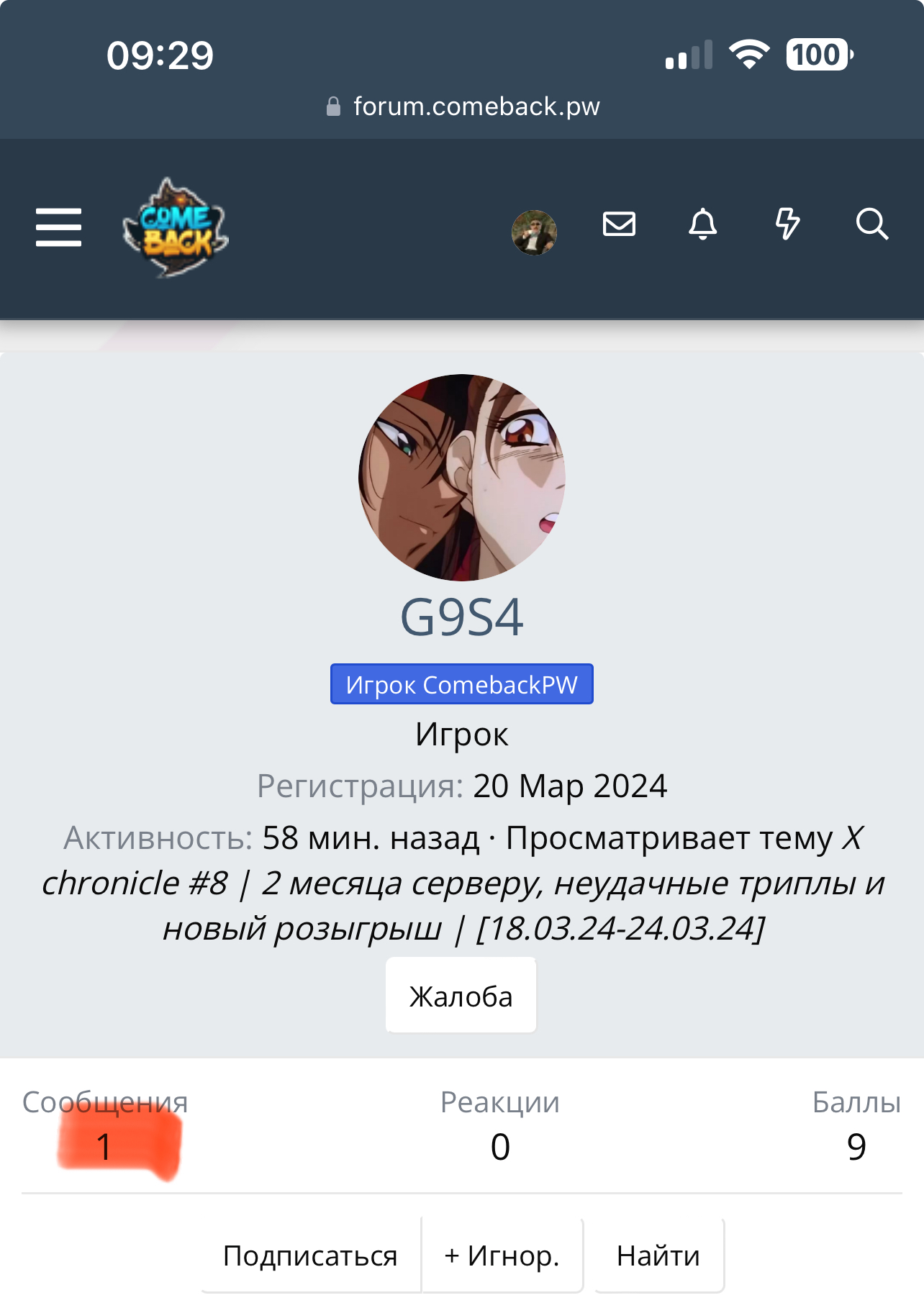Open the hamburger navigation menu
The height and width of the screenshot is (1308, 924).
pyautogui.click(x=58, y=227)
